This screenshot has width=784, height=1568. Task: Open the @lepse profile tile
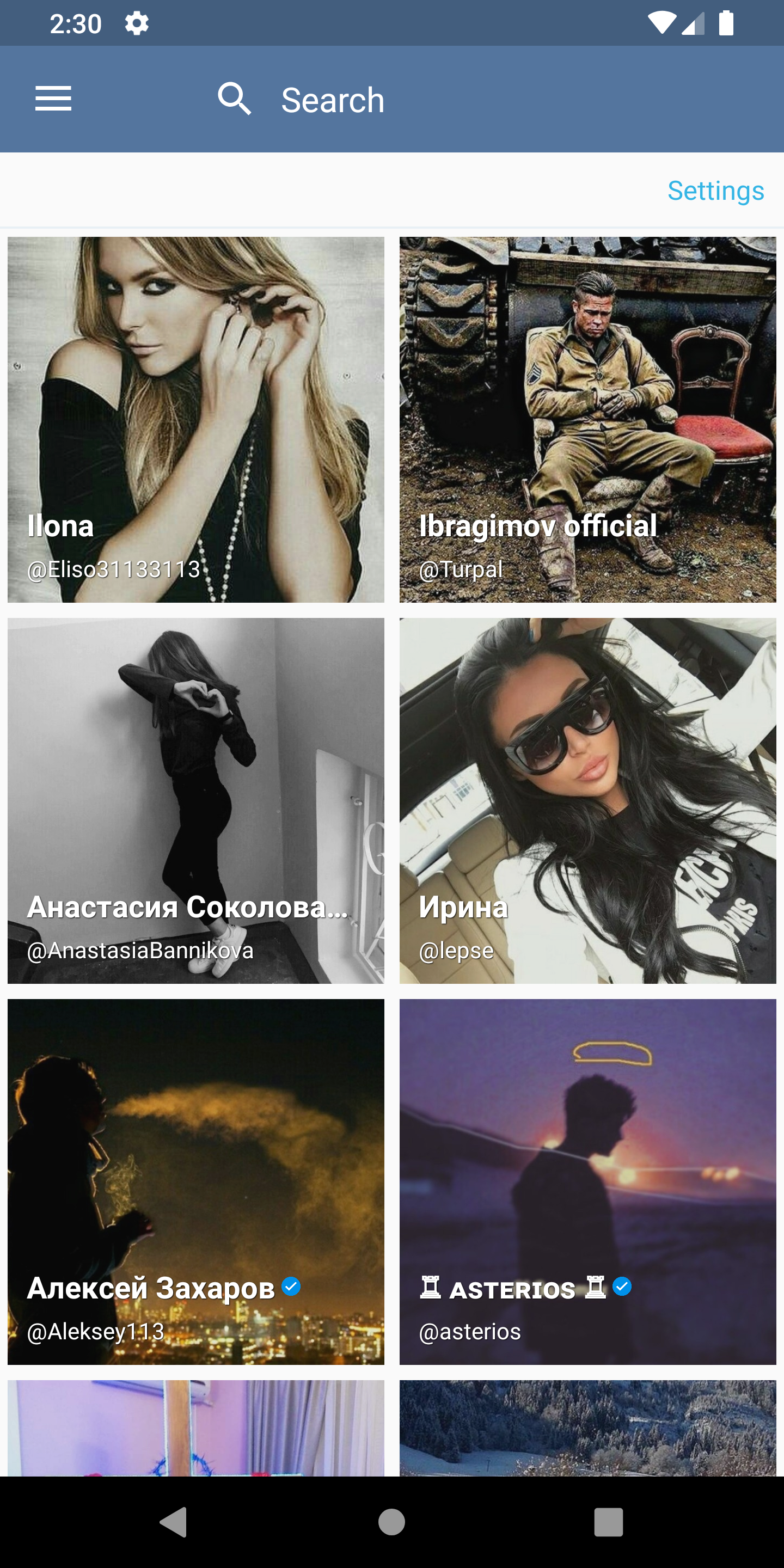point(588,801)
